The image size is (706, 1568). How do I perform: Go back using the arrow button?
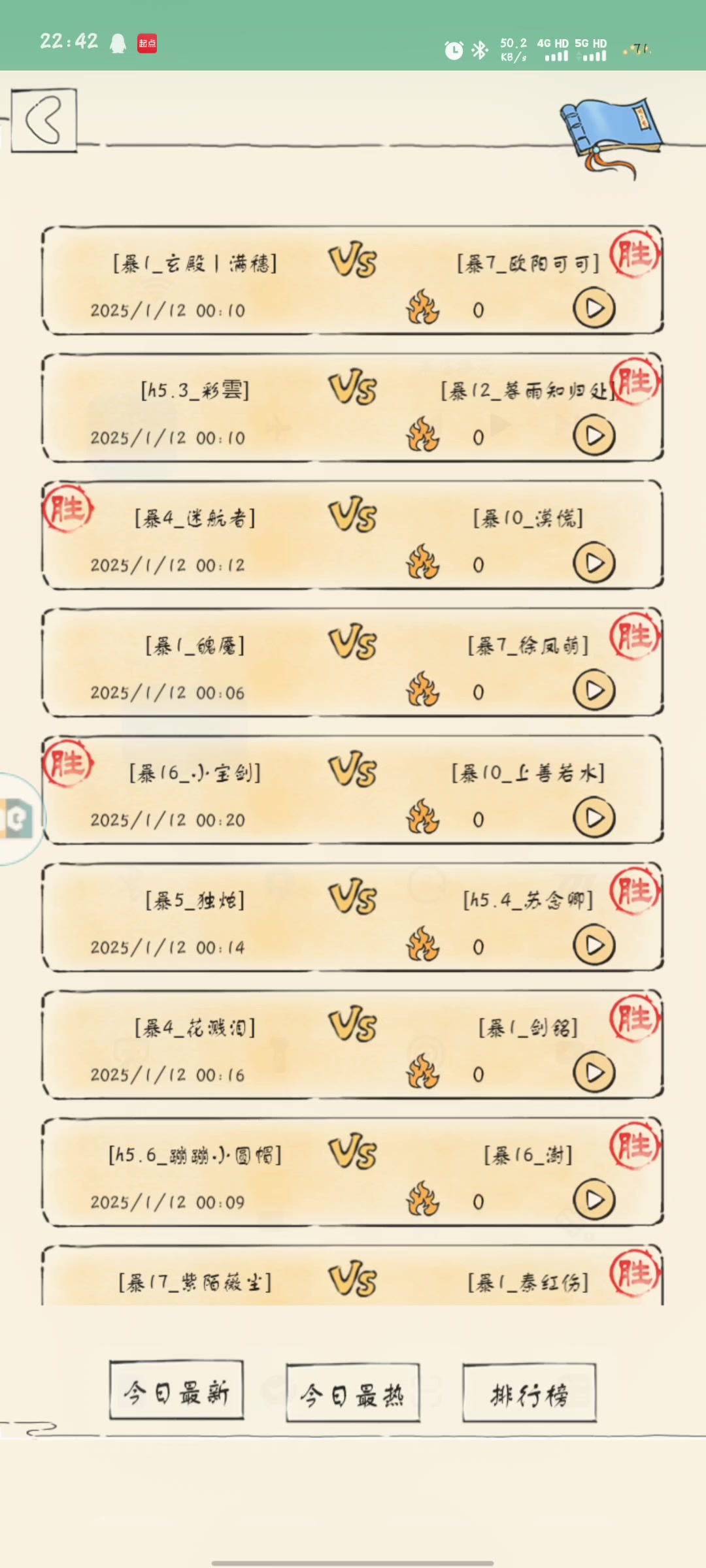point(44,120)
